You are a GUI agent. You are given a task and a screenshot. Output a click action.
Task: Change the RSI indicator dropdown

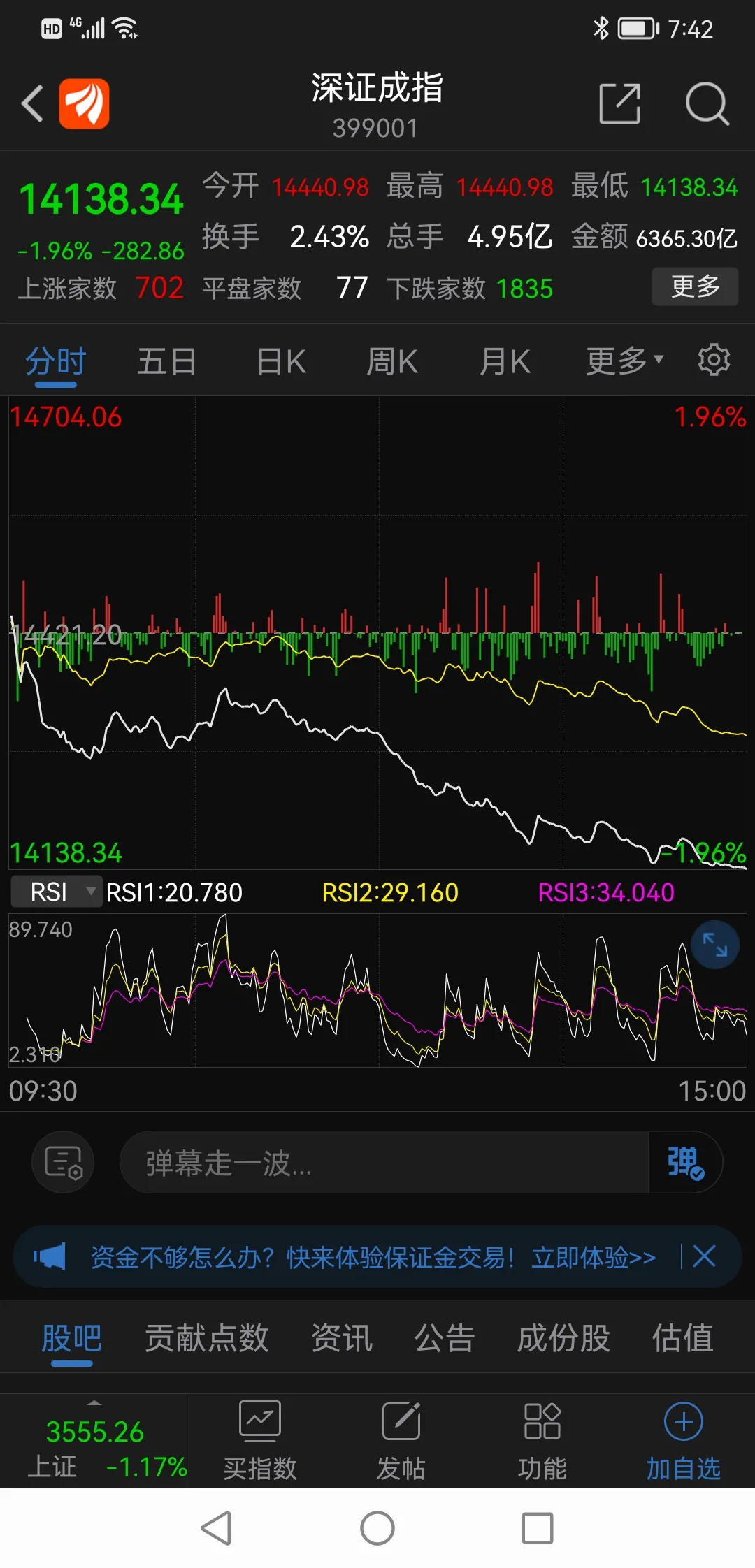point(57,892)
